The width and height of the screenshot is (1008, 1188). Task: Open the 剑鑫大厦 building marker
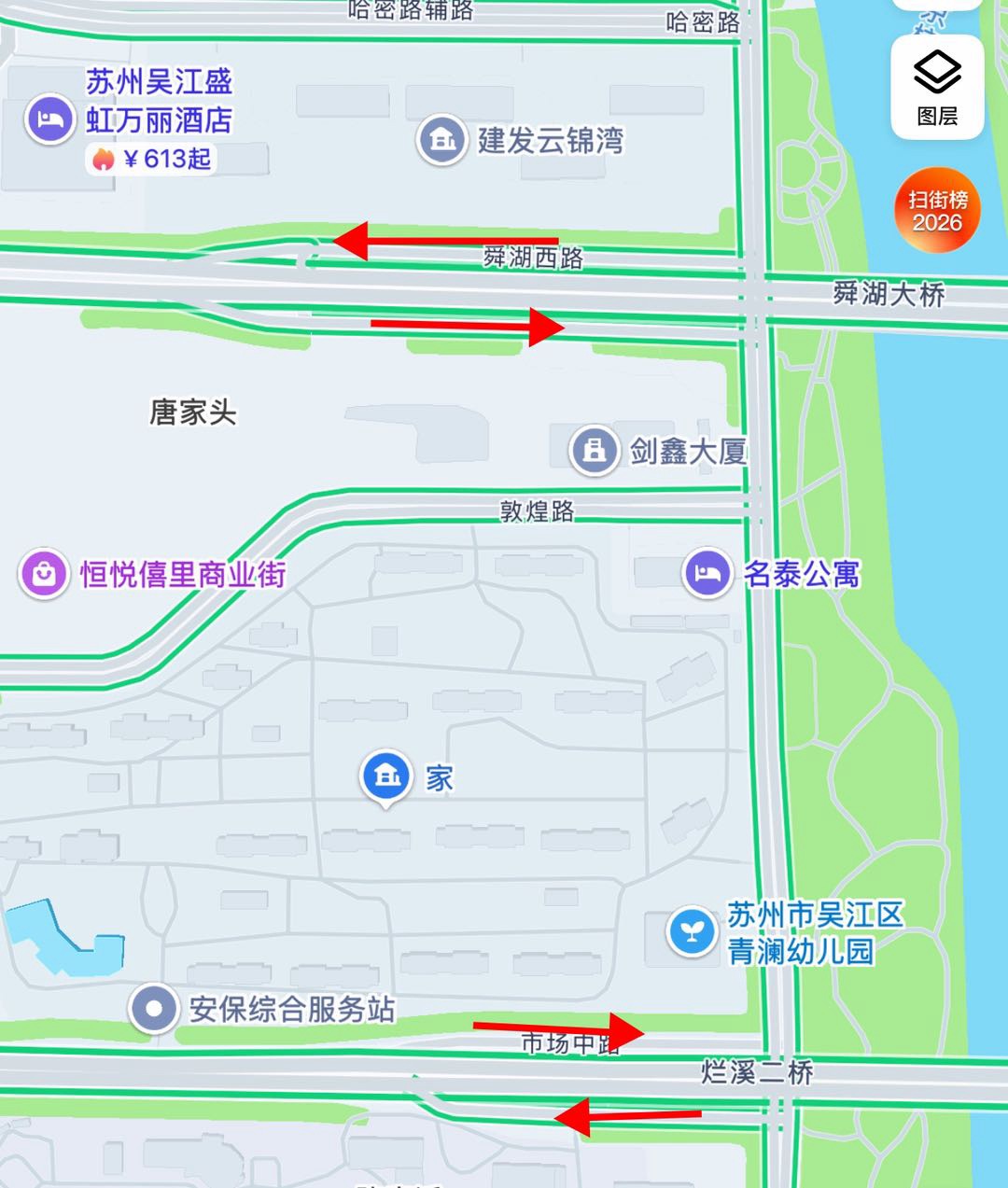tap(594, 452)
